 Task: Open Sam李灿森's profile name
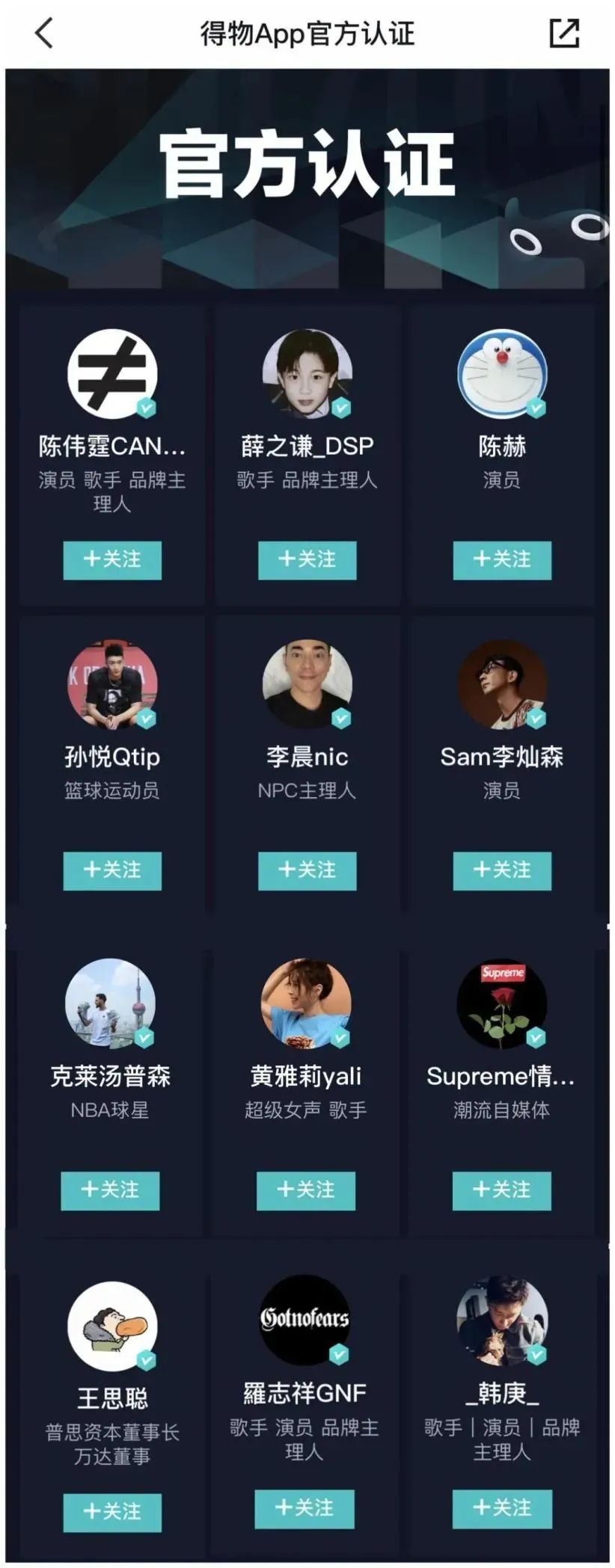click(502, 757)
